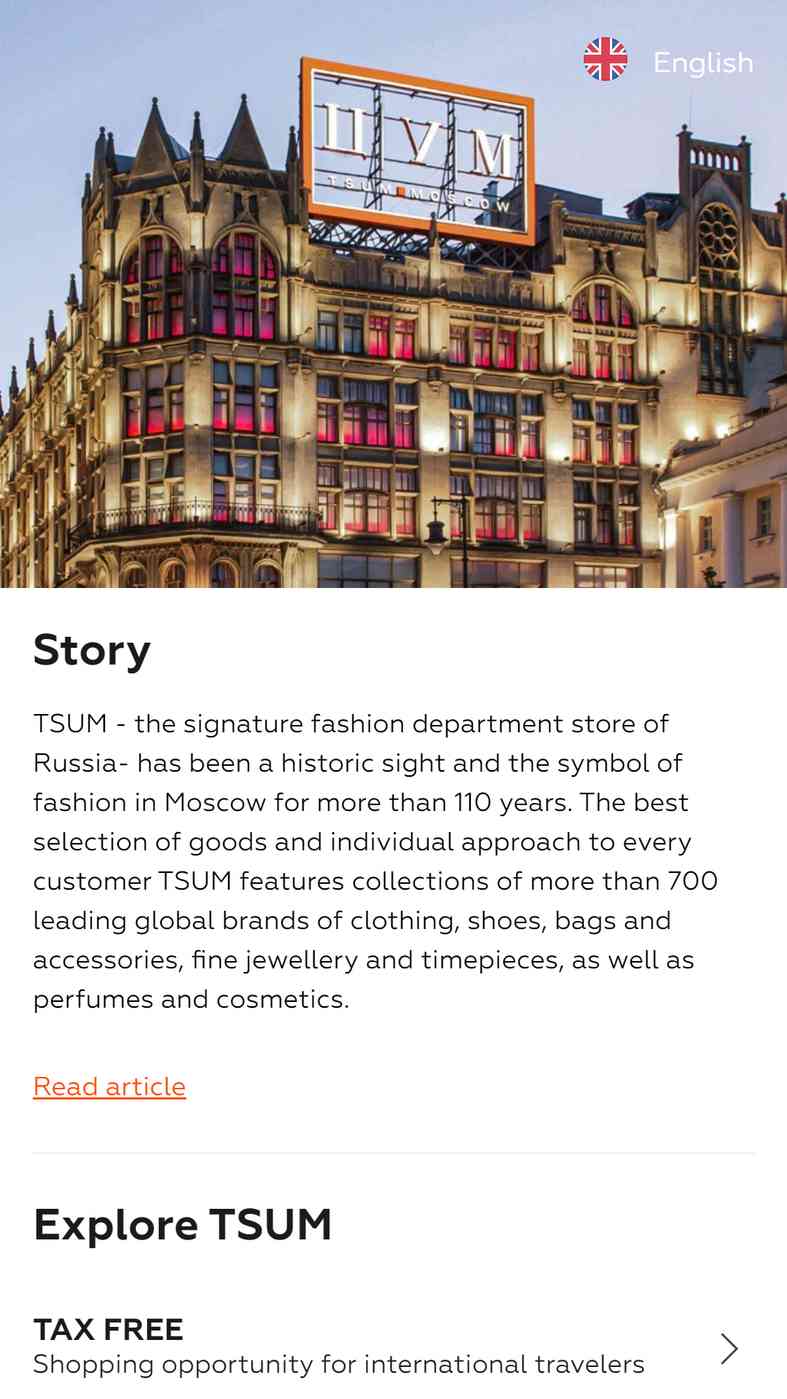Open the TAX FREE section
787x1399 pixels.
point(393,1347)
